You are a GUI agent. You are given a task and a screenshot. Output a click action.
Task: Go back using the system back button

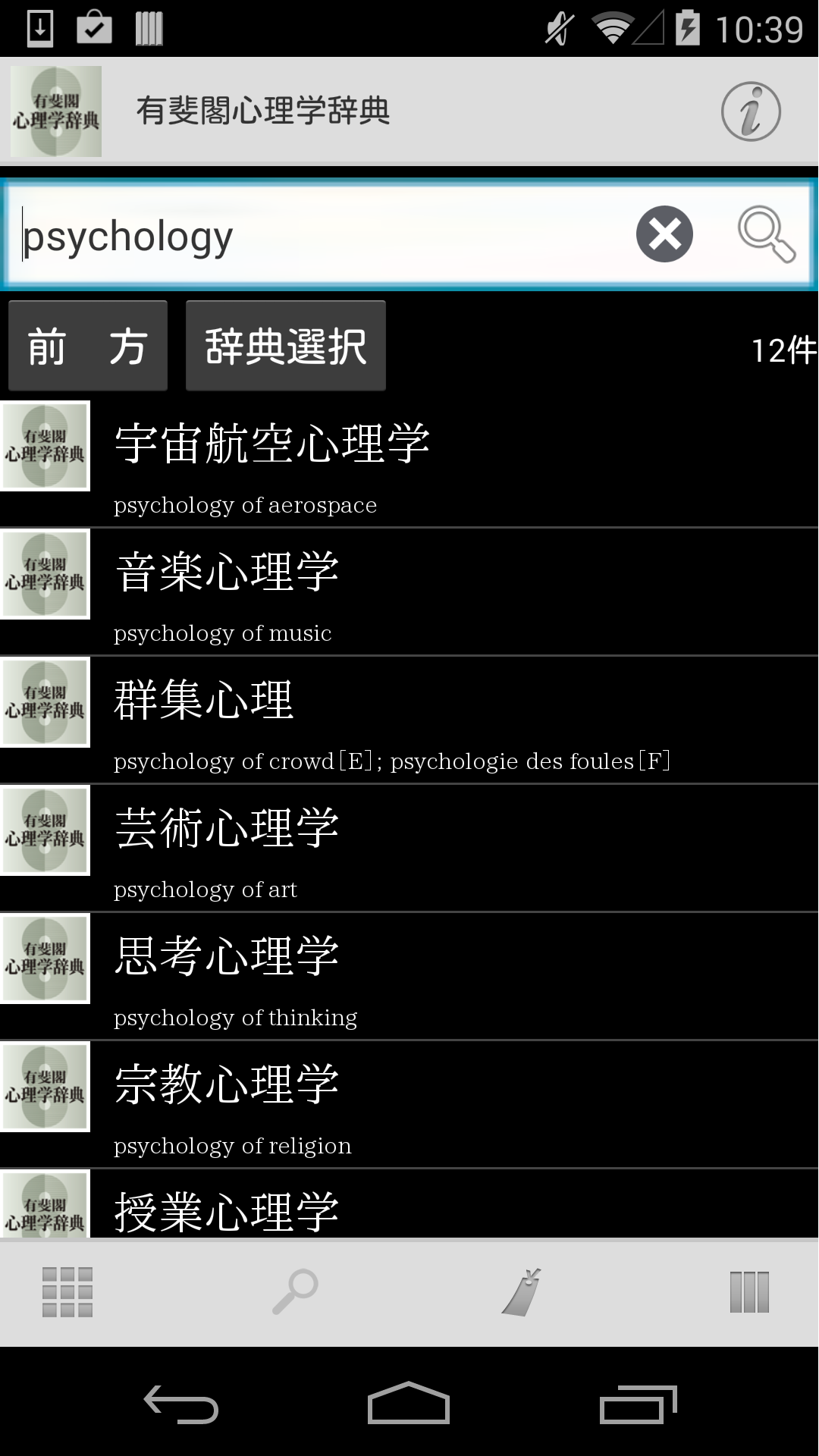(181, 1404)
